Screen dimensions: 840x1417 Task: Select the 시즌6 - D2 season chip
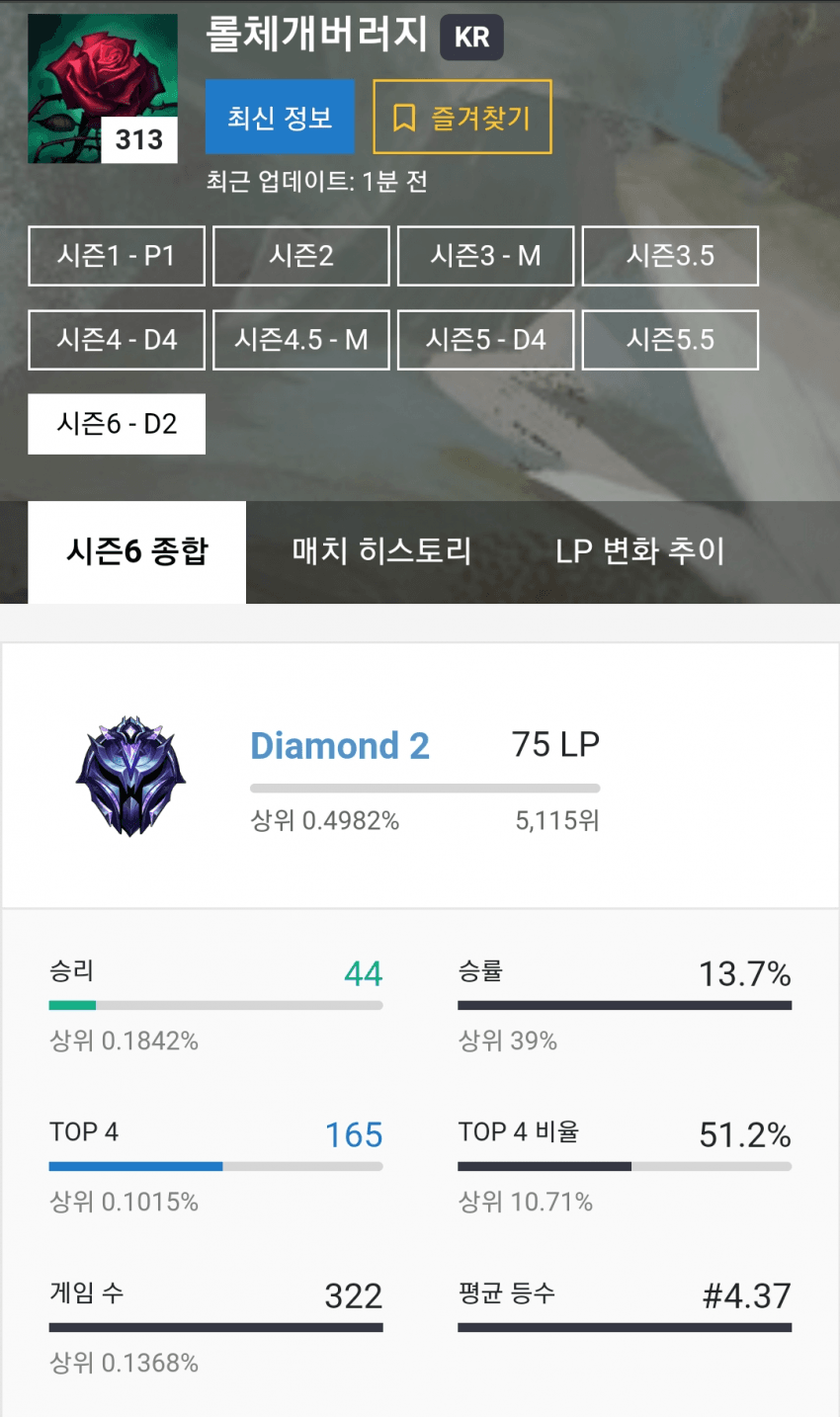click(117, 424)
